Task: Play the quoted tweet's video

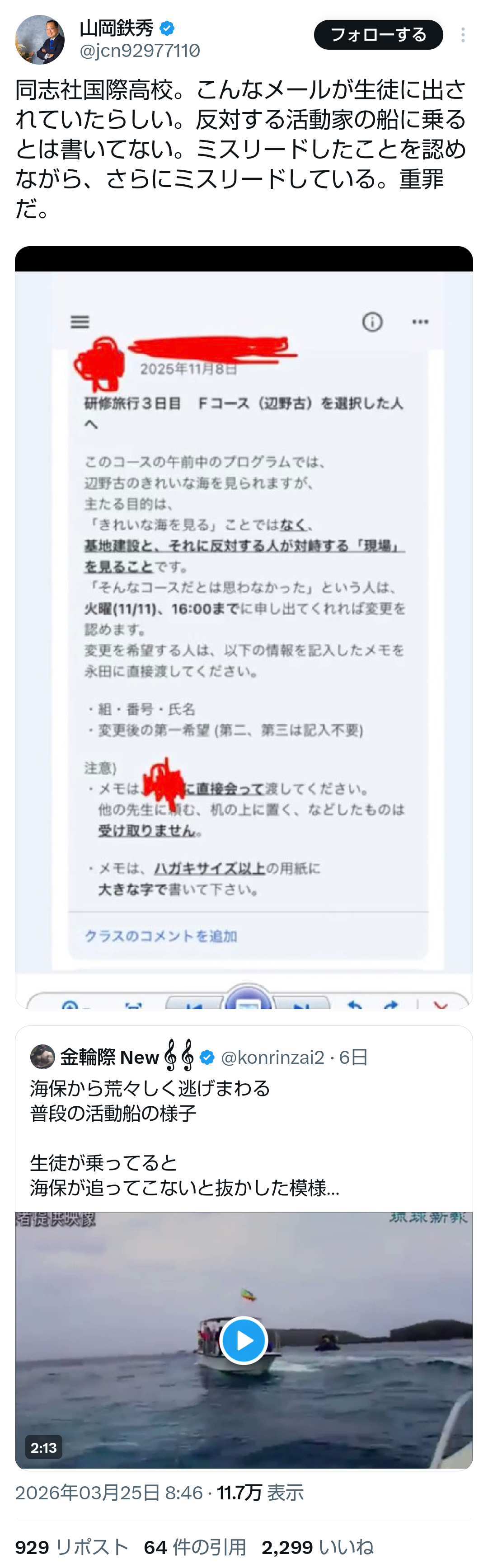Action: [x=244, y=1340]
